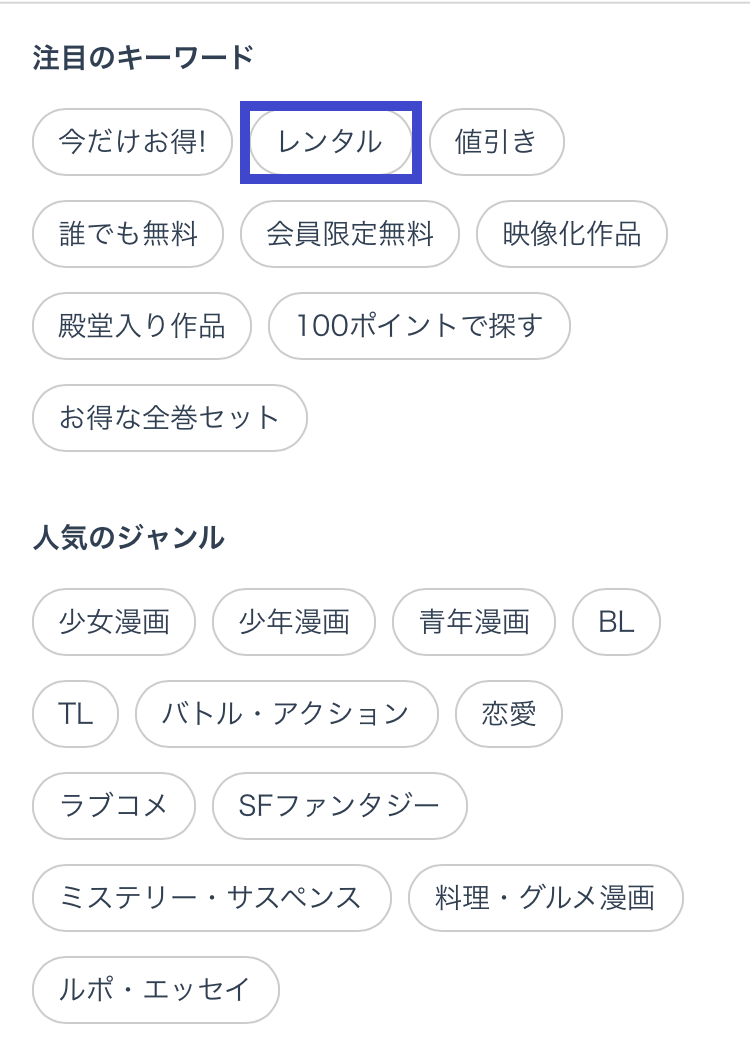Select the ミステリー・サスペンス genre tag
This screenshot has height=1054, width=750.
[x=211, y=898]
